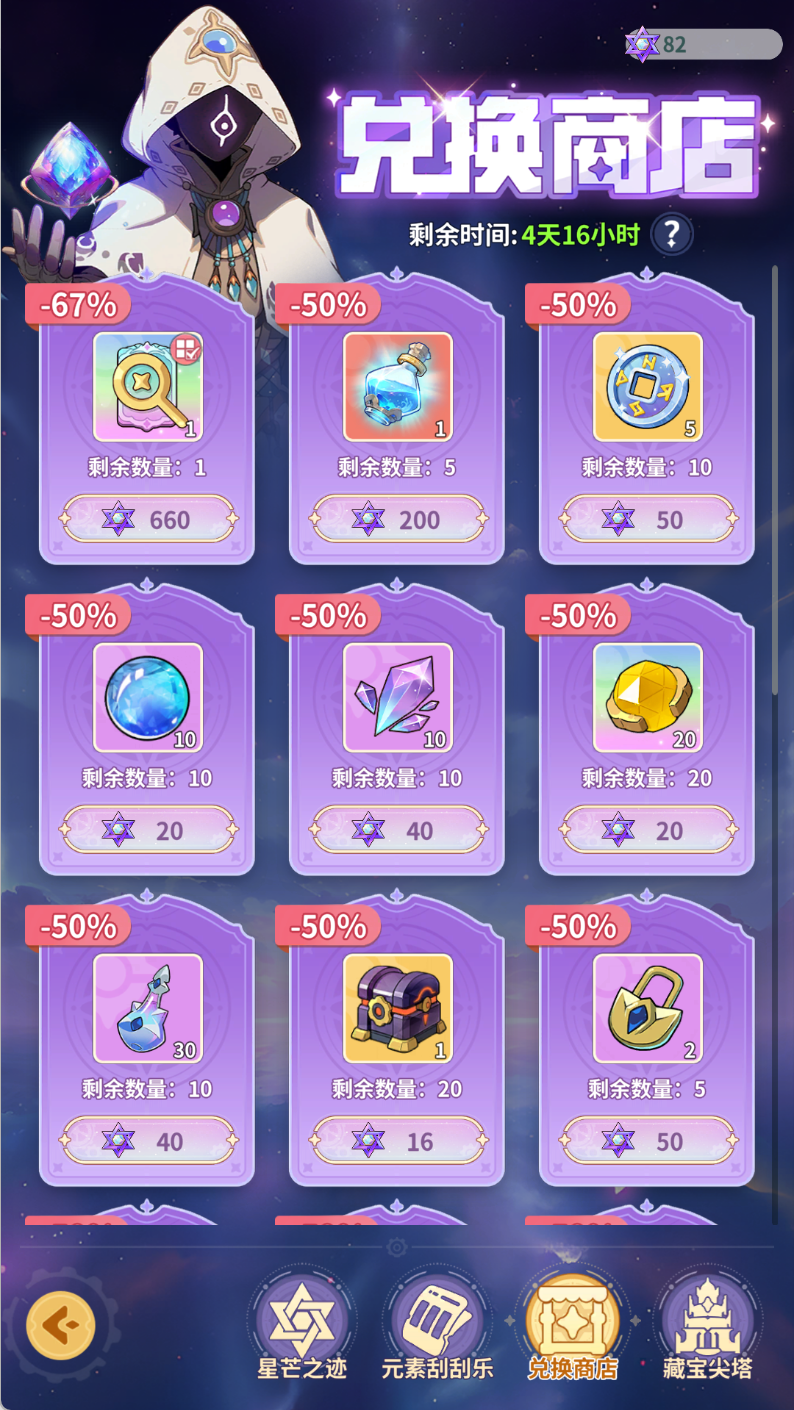Exchange the blue potion for 200
The height and width of the screenshot is (1410, 794).
coord(398,519)
